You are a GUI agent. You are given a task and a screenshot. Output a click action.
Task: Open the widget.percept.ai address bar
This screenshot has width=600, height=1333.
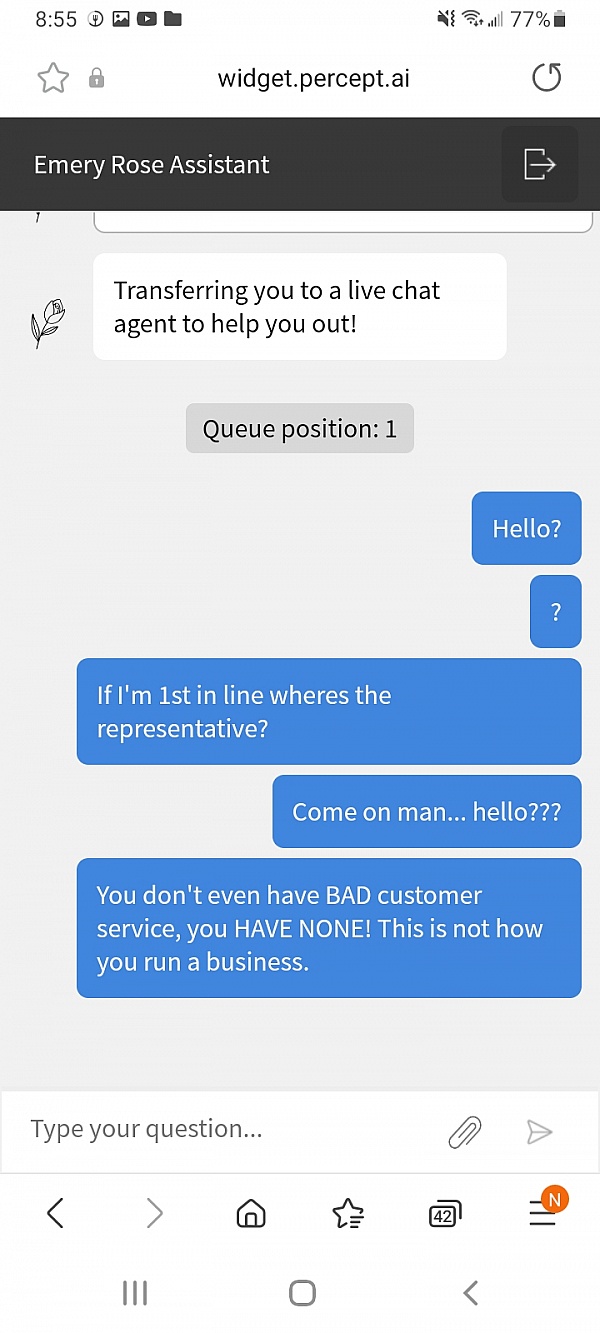tap(313, 78)
